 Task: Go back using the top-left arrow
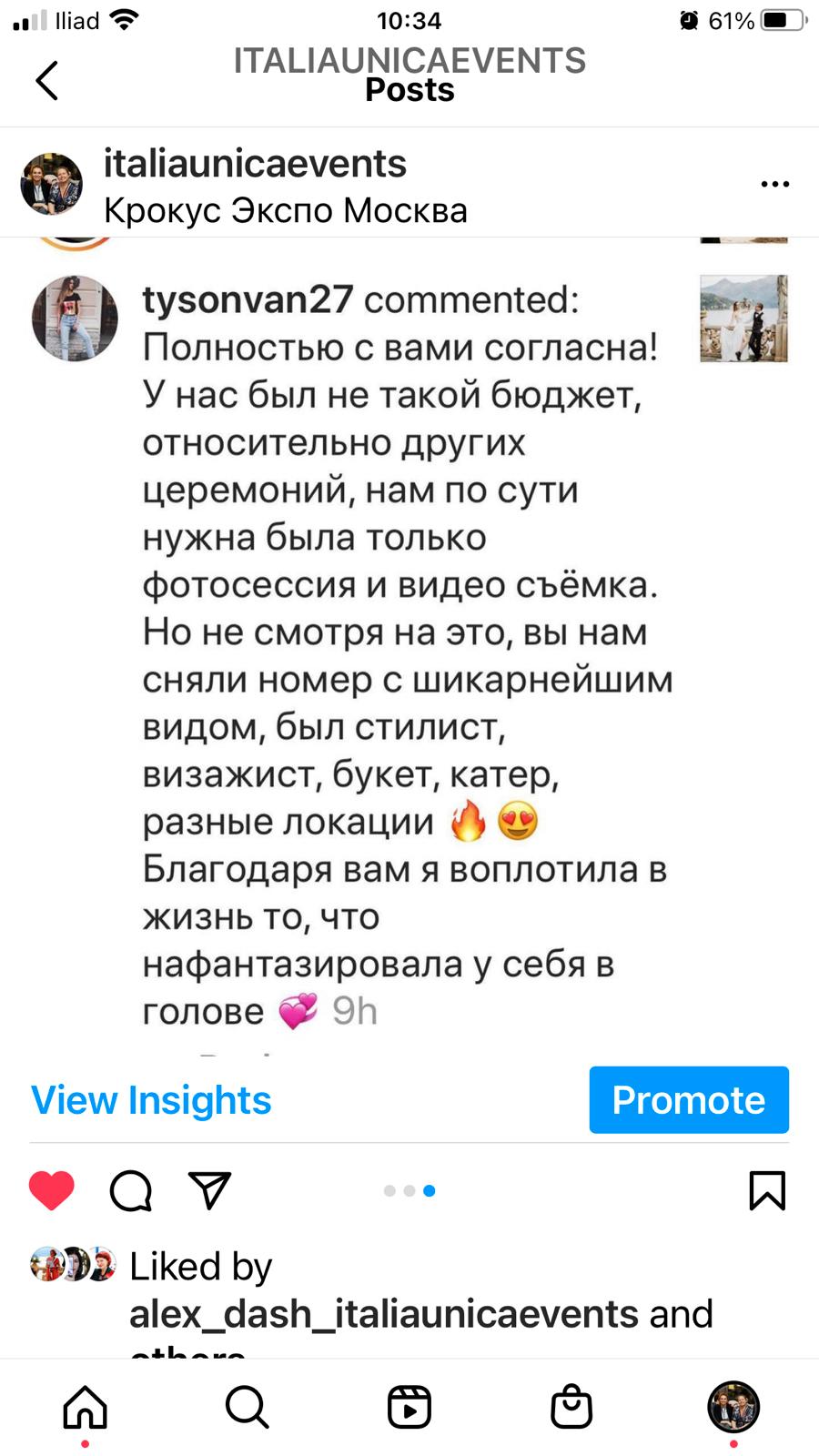pos(47,80)
